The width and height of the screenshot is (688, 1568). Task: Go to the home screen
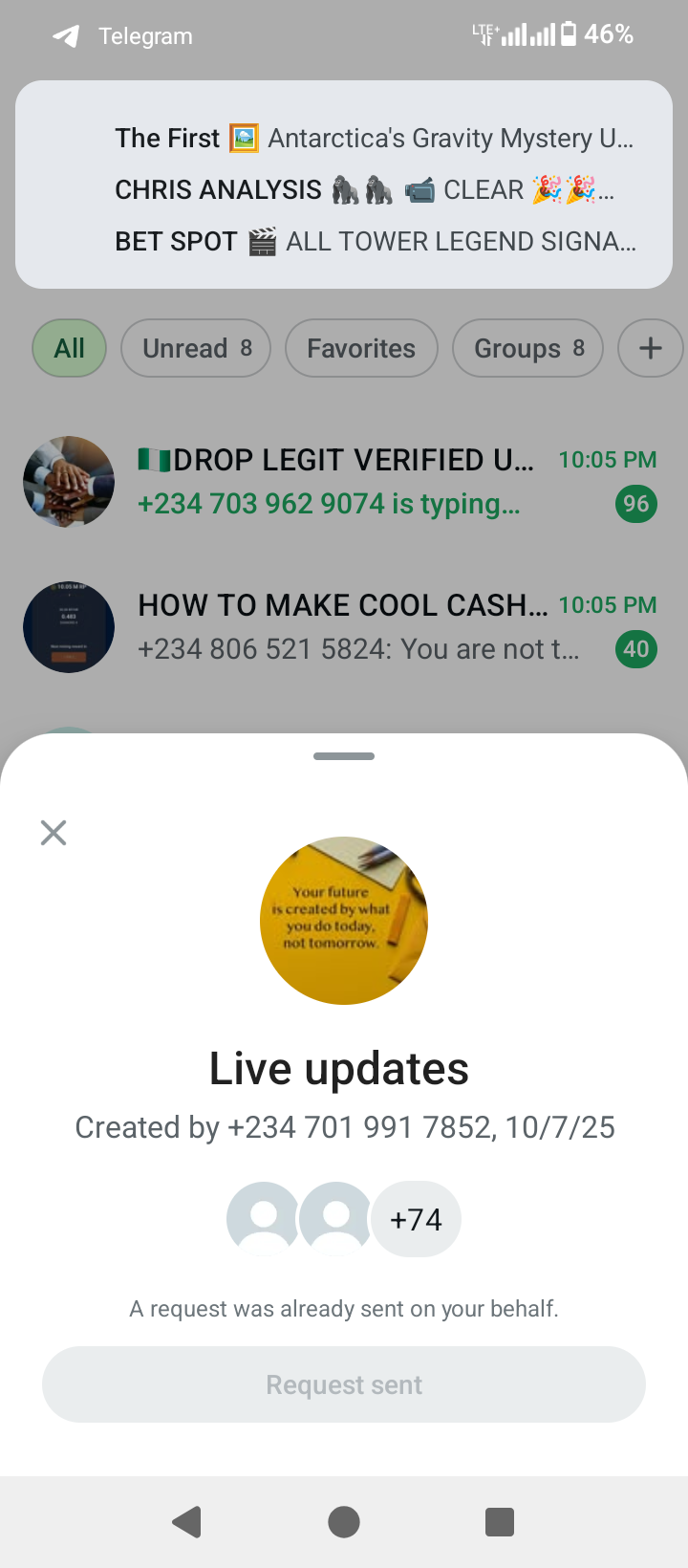tap(344, 1521)
